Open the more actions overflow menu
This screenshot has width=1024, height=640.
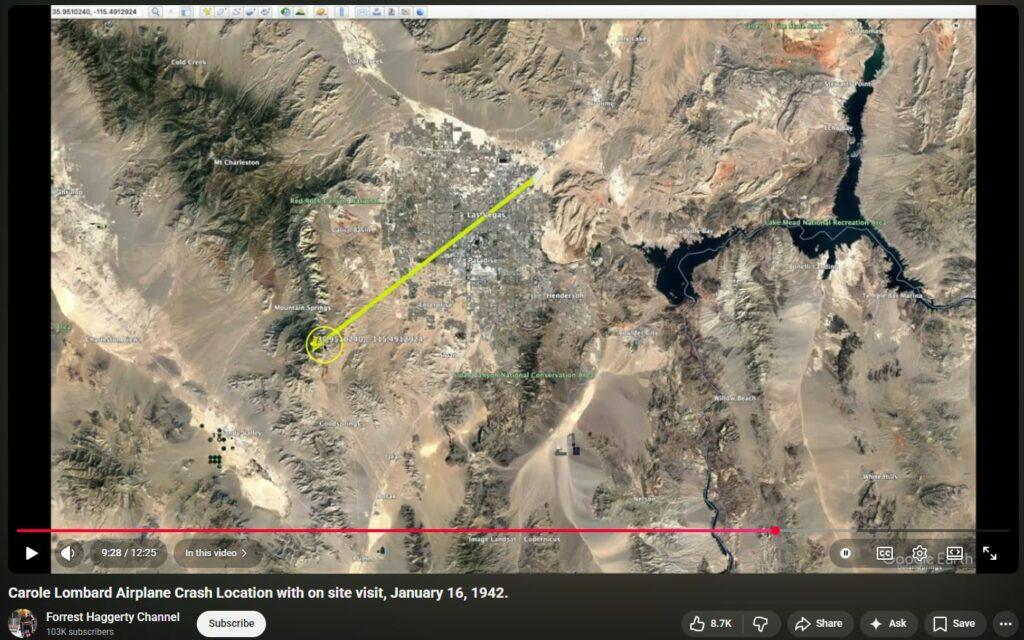pyautogui.click(x=1005, y=623)
